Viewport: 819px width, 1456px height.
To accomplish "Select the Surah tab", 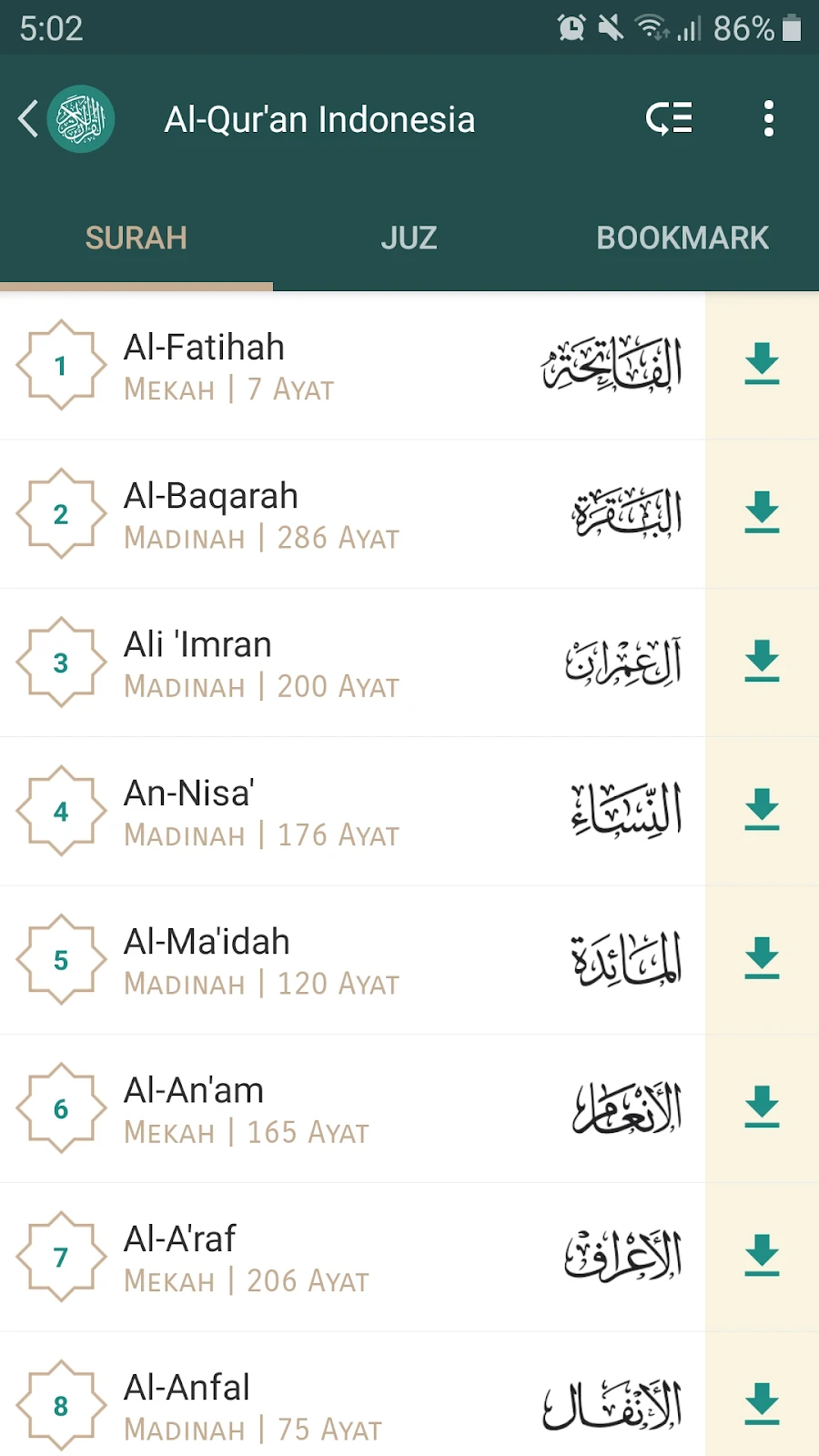I will click(x=136, y=238).
